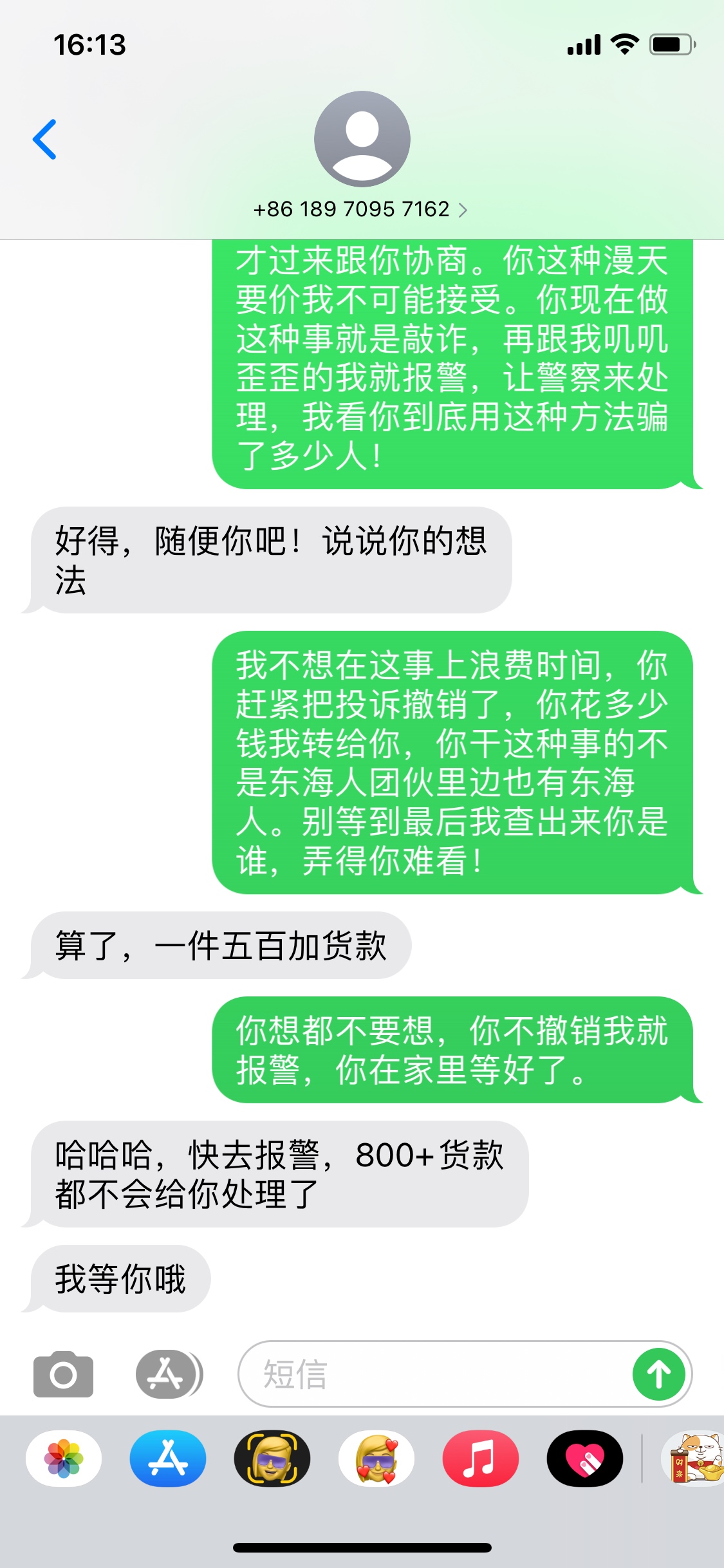
Task: Open the Digital Touch heart app
Action: click(x=585, y=1459)
